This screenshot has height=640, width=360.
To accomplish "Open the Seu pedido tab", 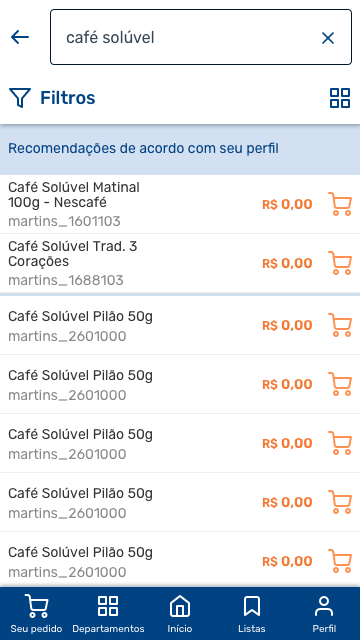I will coord(36,613).
